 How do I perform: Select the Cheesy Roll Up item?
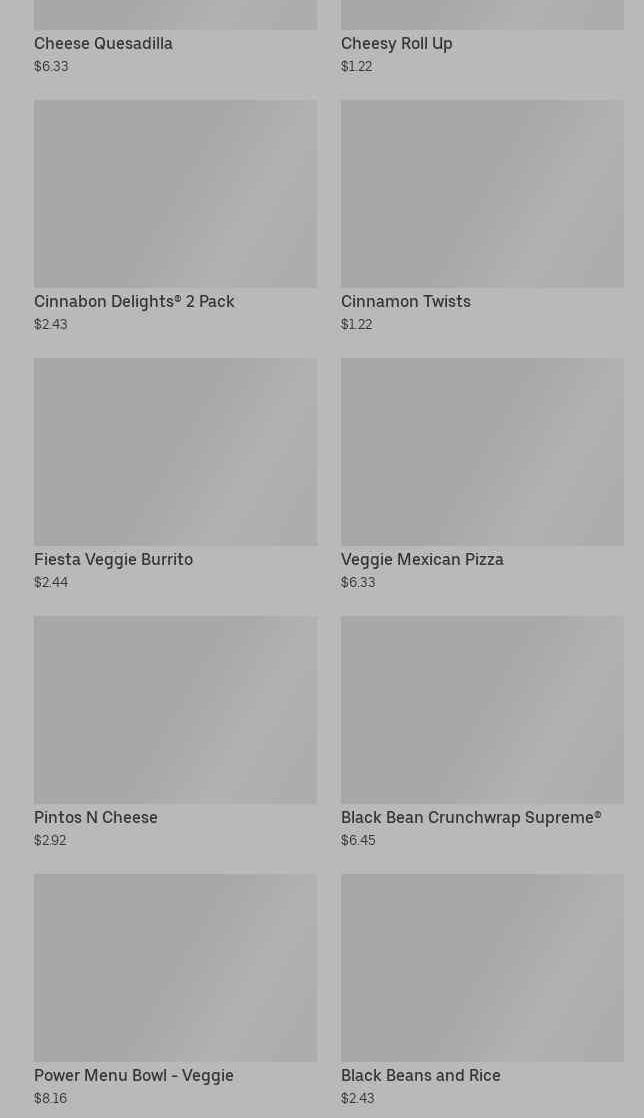482,37
